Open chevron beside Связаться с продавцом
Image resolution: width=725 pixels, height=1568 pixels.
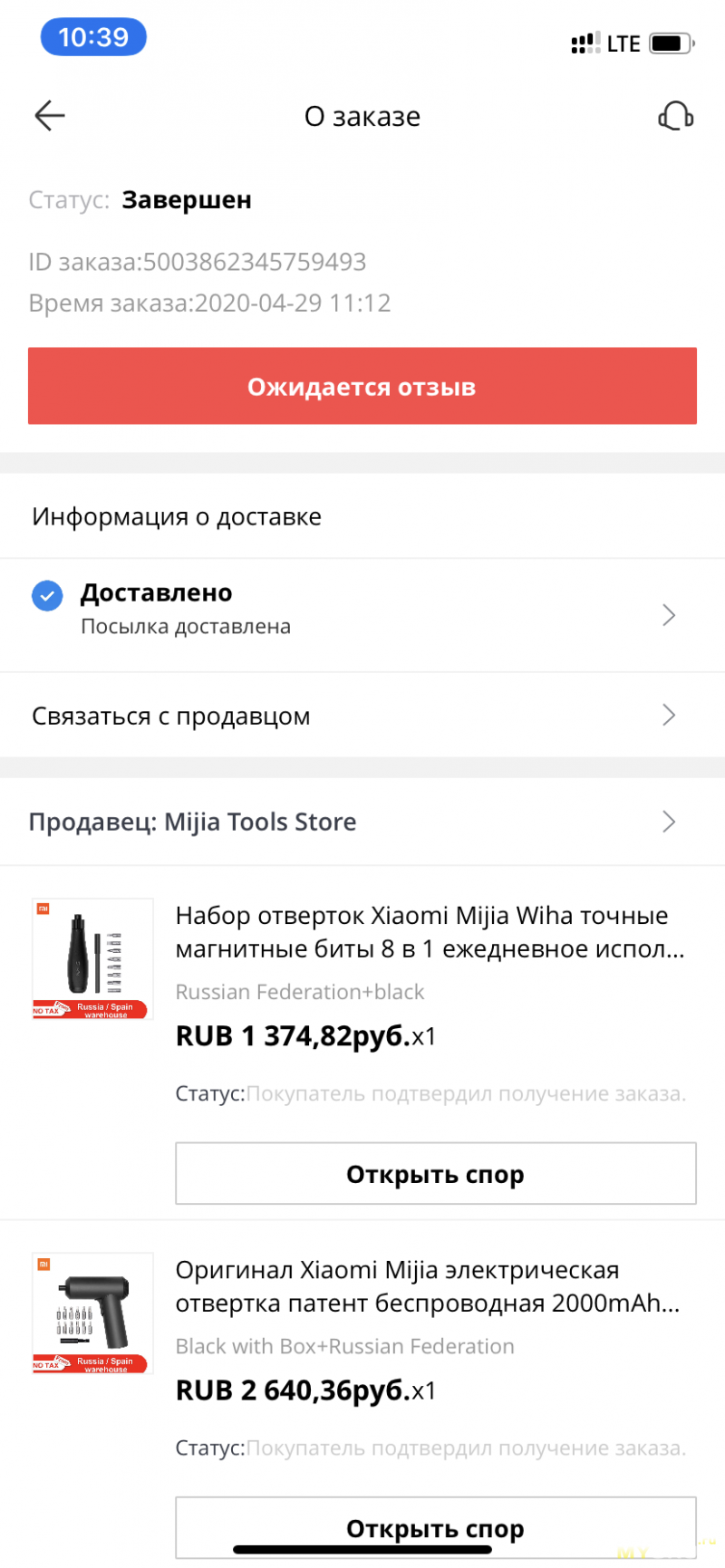tap(669, 716)
